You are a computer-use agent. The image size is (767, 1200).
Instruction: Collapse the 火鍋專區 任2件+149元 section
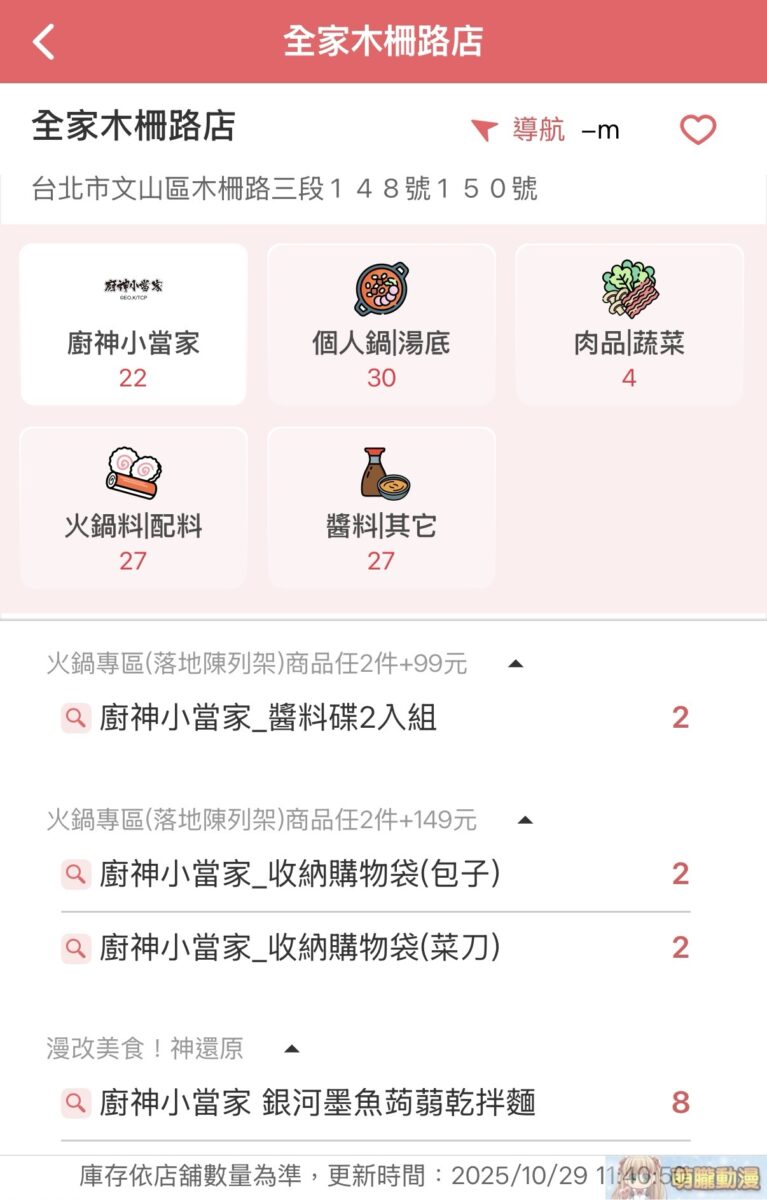tap(524, 818)
